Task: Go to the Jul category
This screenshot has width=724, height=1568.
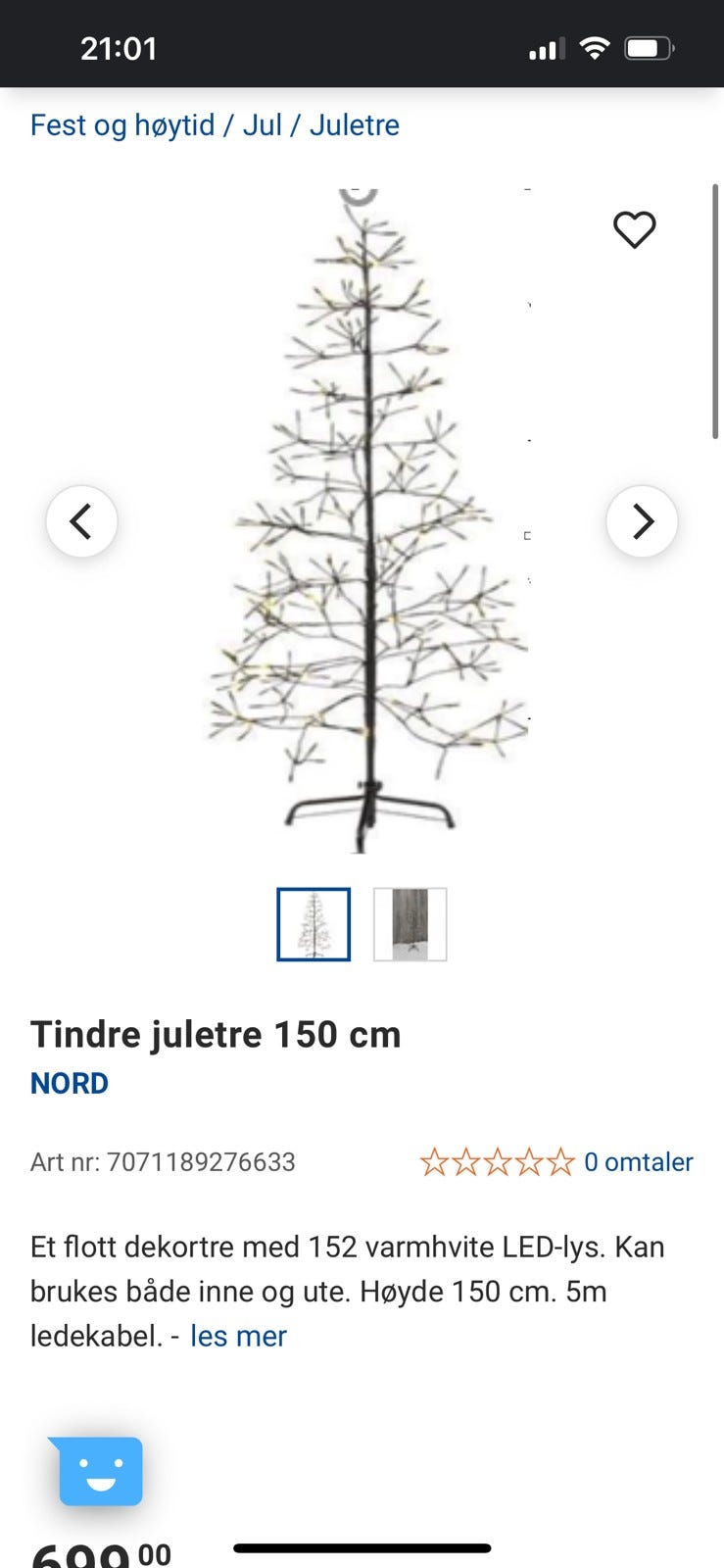Action: (262, 125)
